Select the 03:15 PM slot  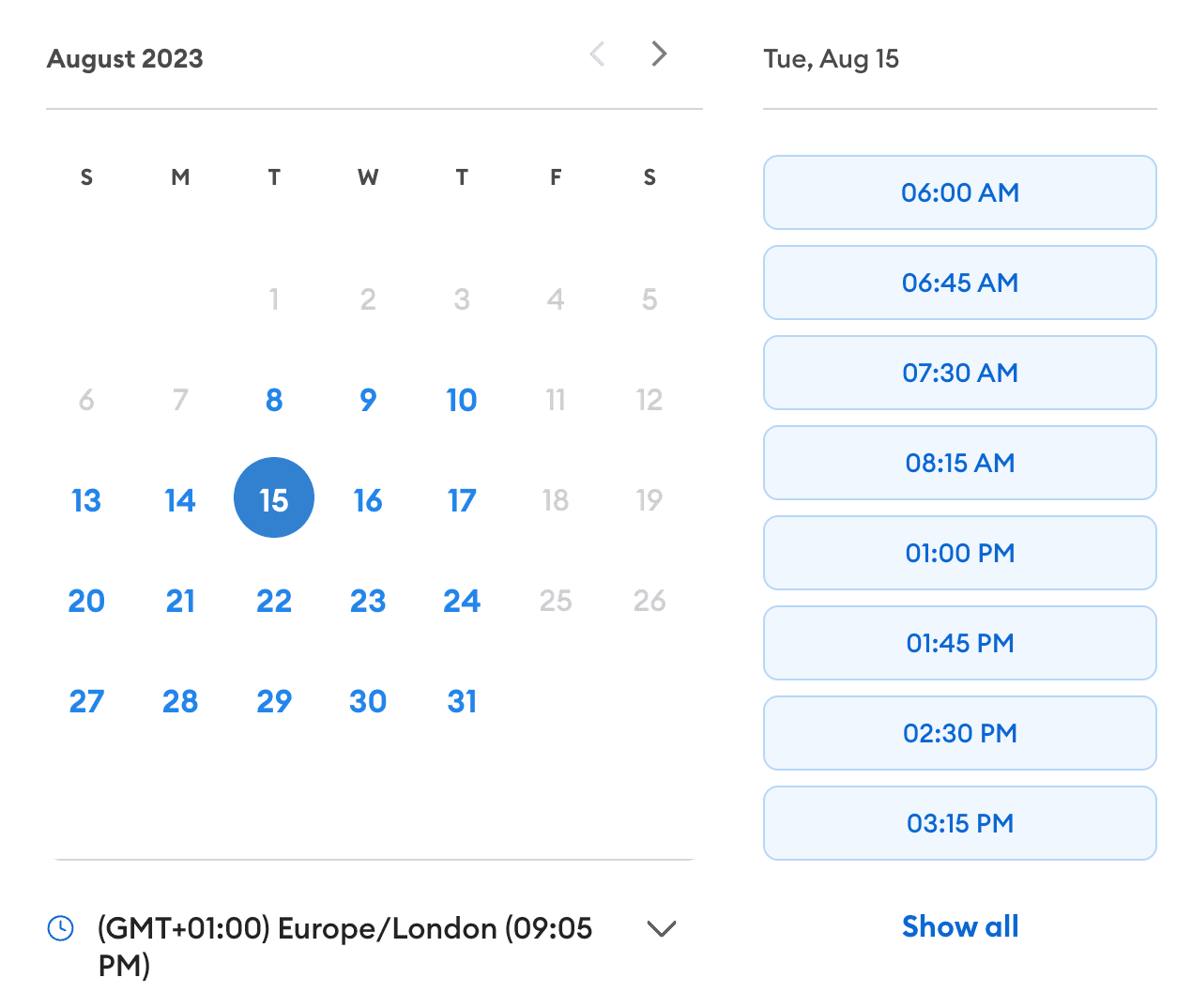(x=959, y=823)
